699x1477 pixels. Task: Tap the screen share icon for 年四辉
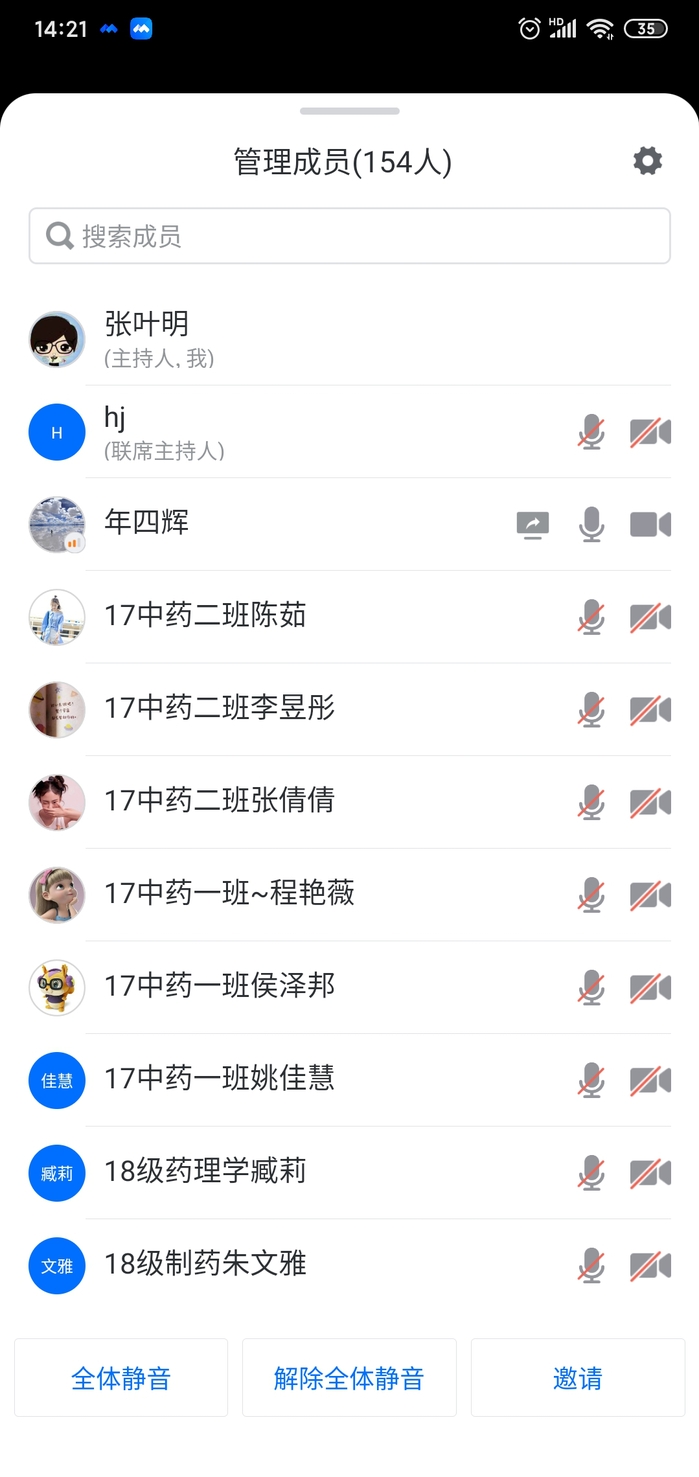click(532, 524)
